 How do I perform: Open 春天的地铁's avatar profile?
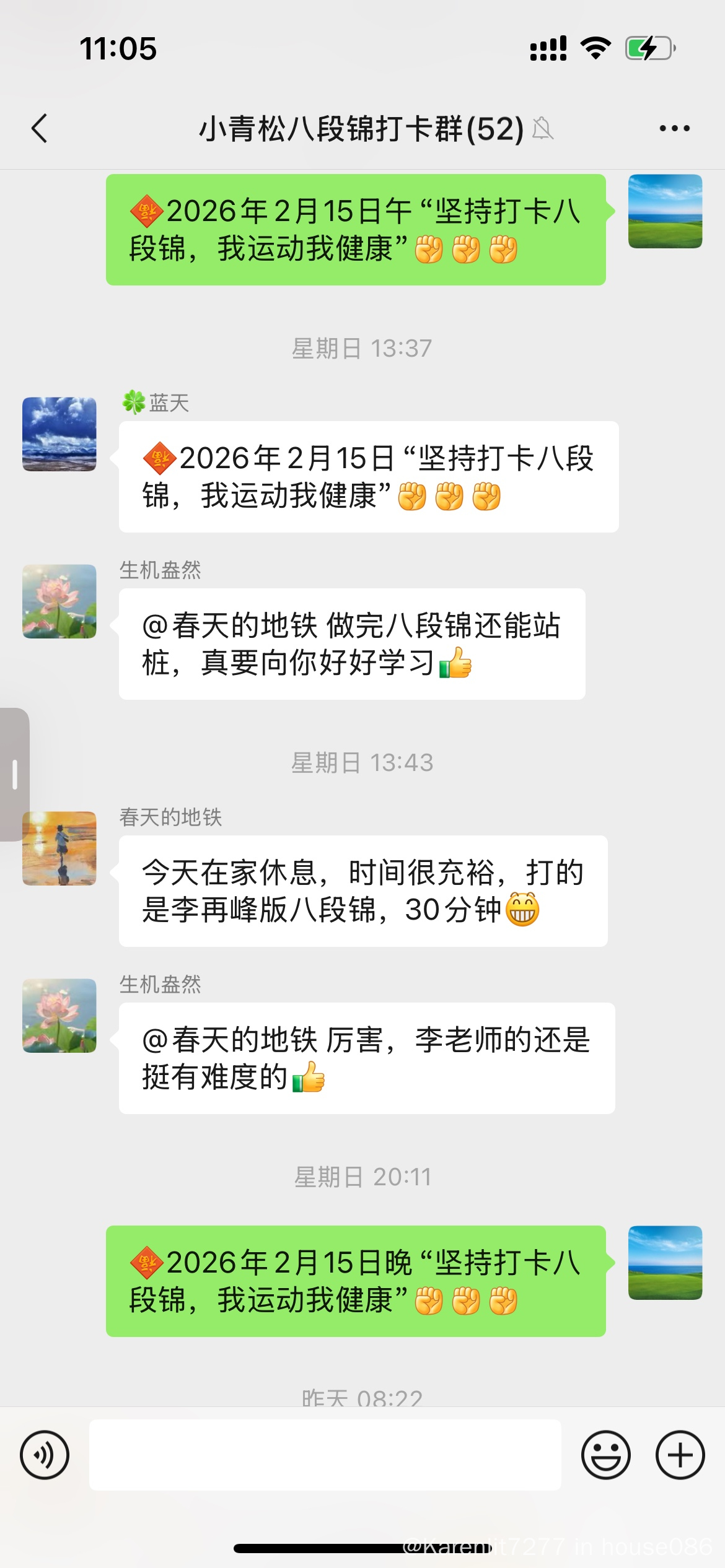pyautogui.click(x=59, y=848)
